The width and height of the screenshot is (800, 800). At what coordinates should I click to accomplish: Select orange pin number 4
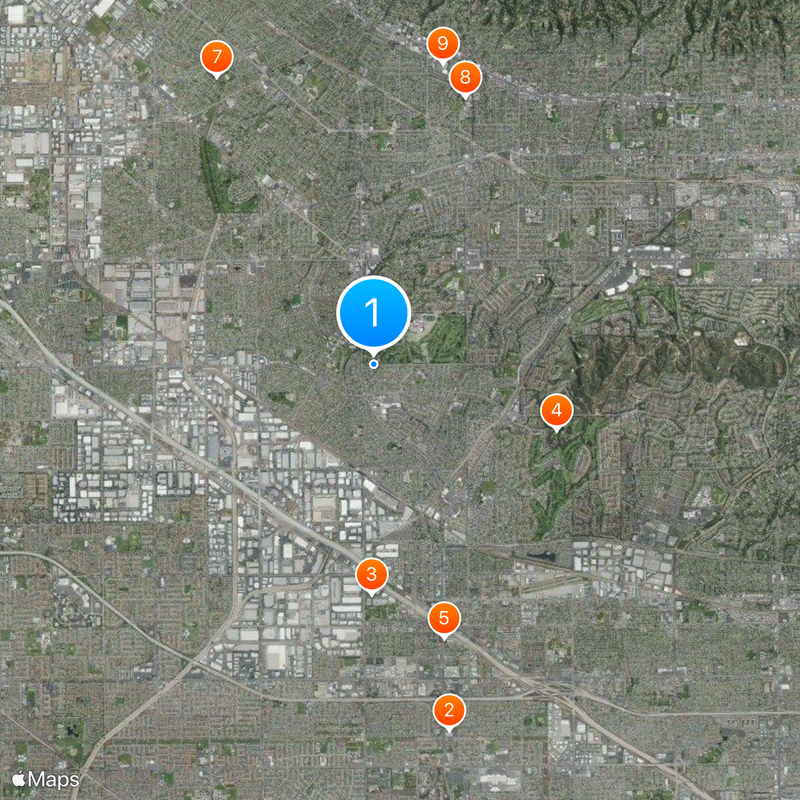point(556,409)
